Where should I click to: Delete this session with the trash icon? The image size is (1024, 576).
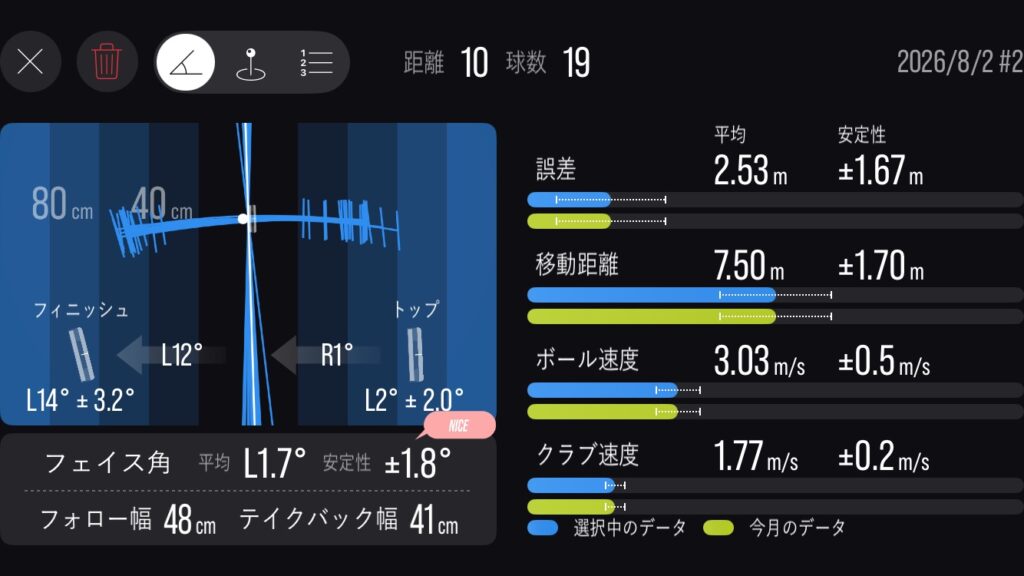point(106,62)
